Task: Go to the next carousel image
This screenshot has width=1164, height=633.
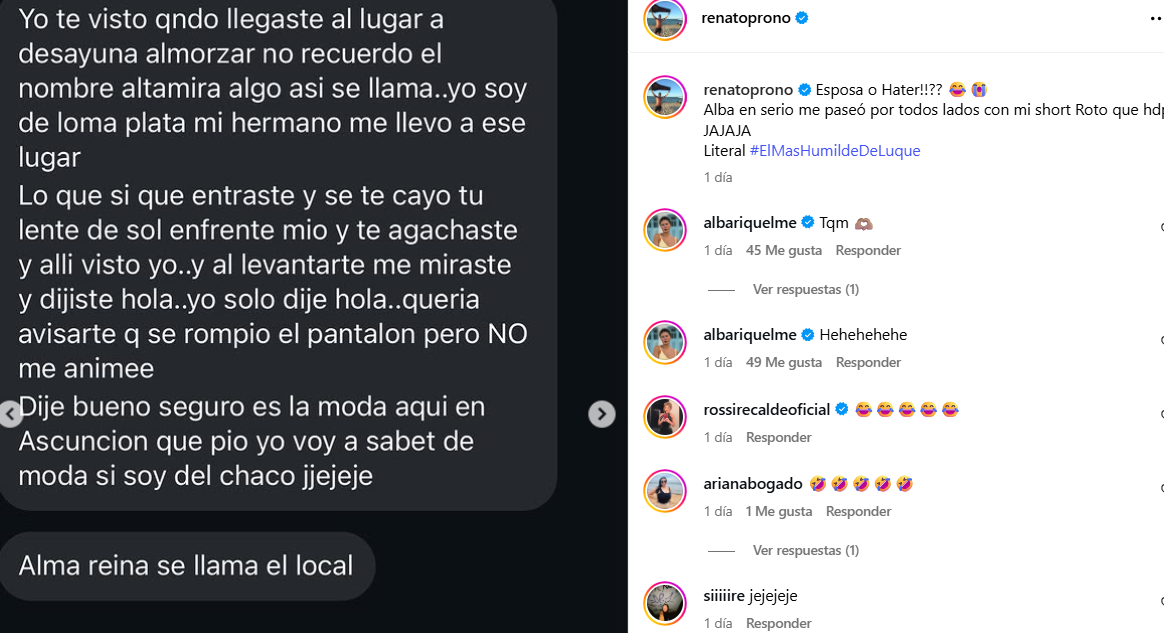Action: point(601,414)
